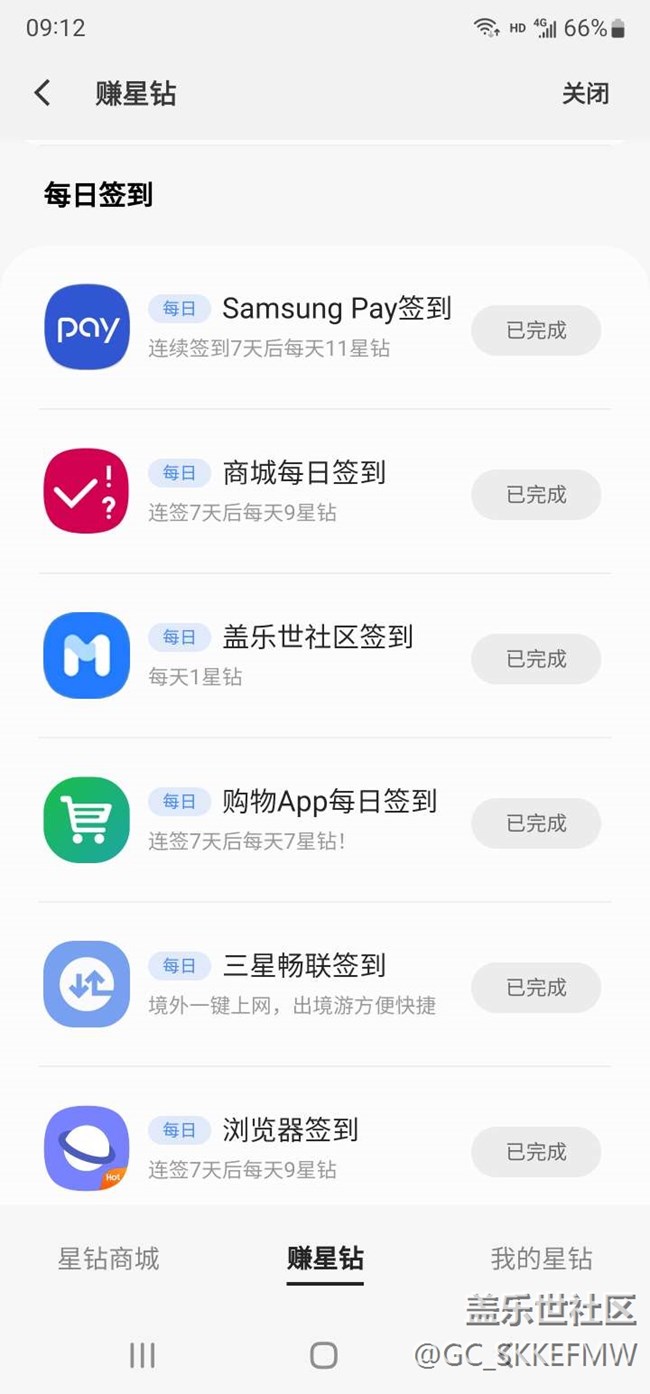The image size is (650, 1394).
Task: Tap 关闭 to close the page
Action: tap(585, 93)
